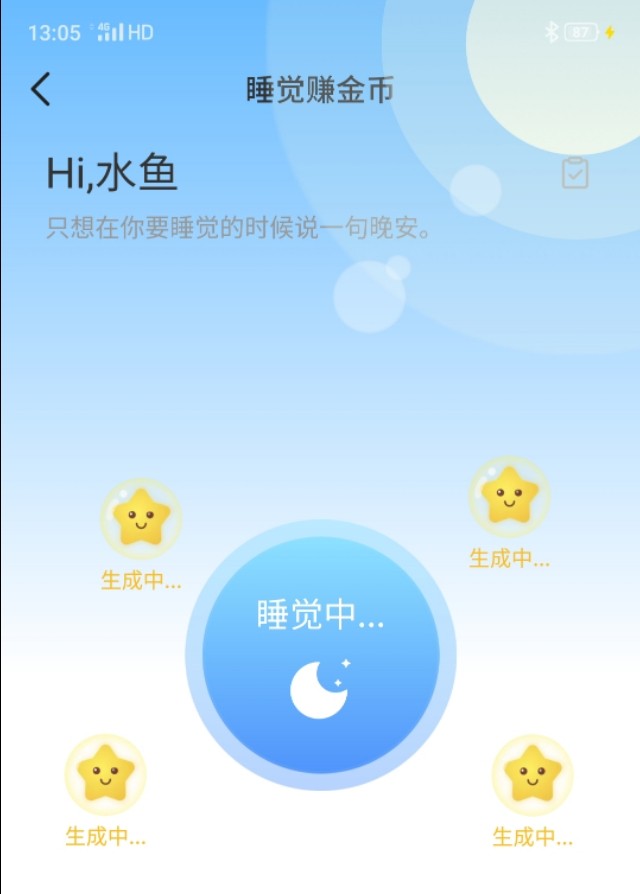Tap the 睡觉中 moon button
Screen dimensions: 640x894
[x=320, y=656]
